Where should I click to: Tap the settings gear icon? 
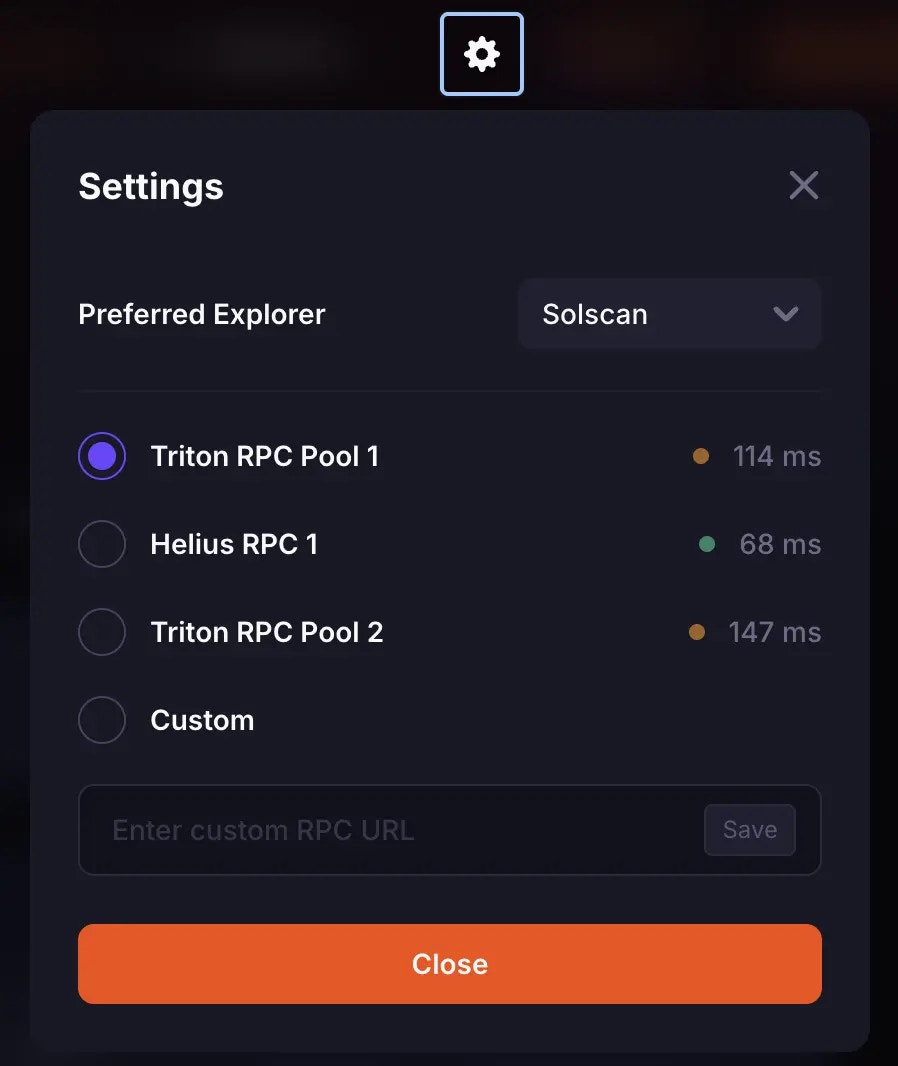[482, 54]
